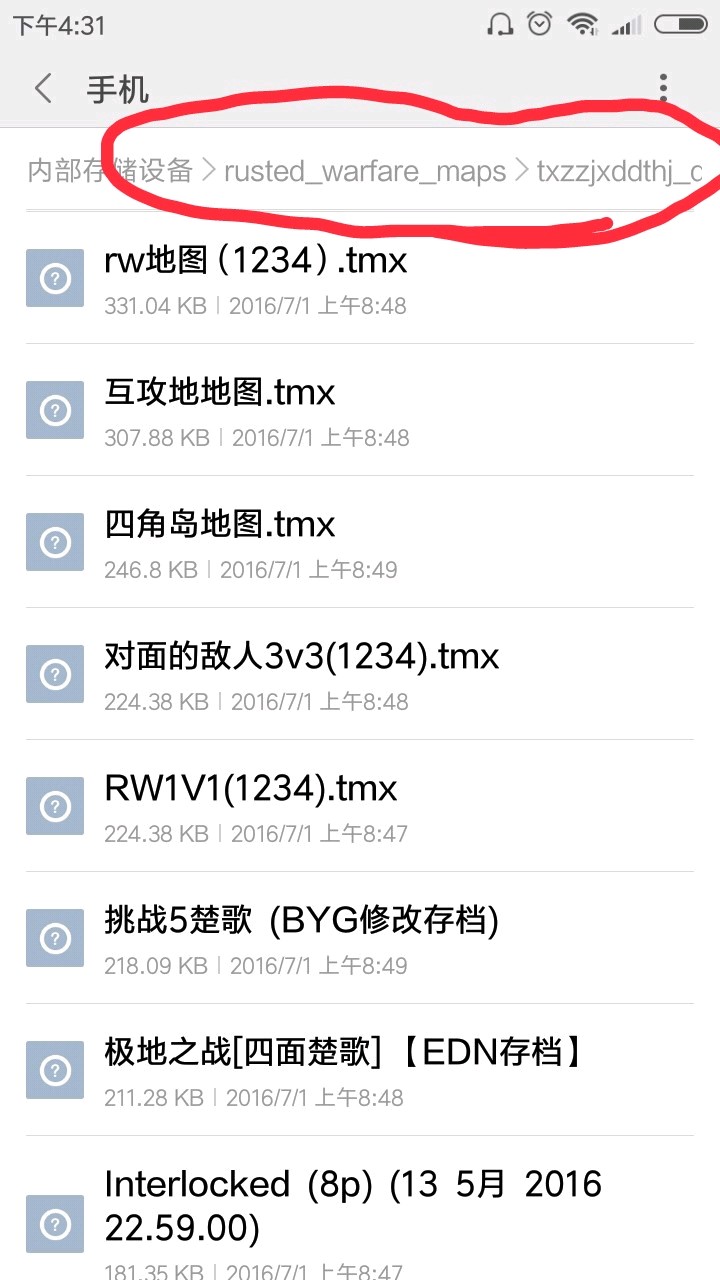Go back using the top-left arrow
The width and height of the screenshot is (720, 1280).
coord(43,89)
